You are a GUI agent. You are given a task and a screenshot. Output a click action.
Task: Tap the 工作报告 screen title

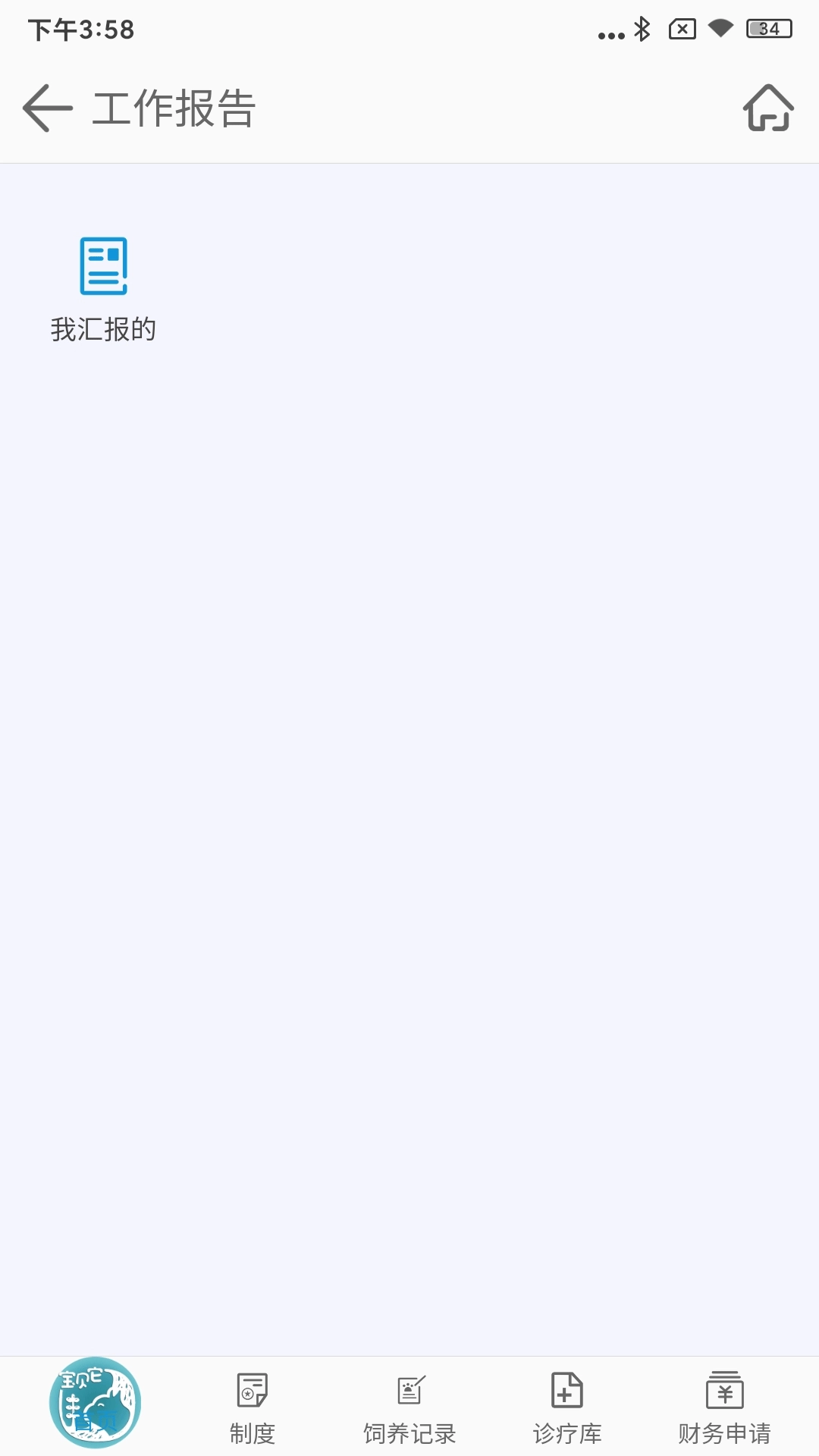(x=175, y=108)
